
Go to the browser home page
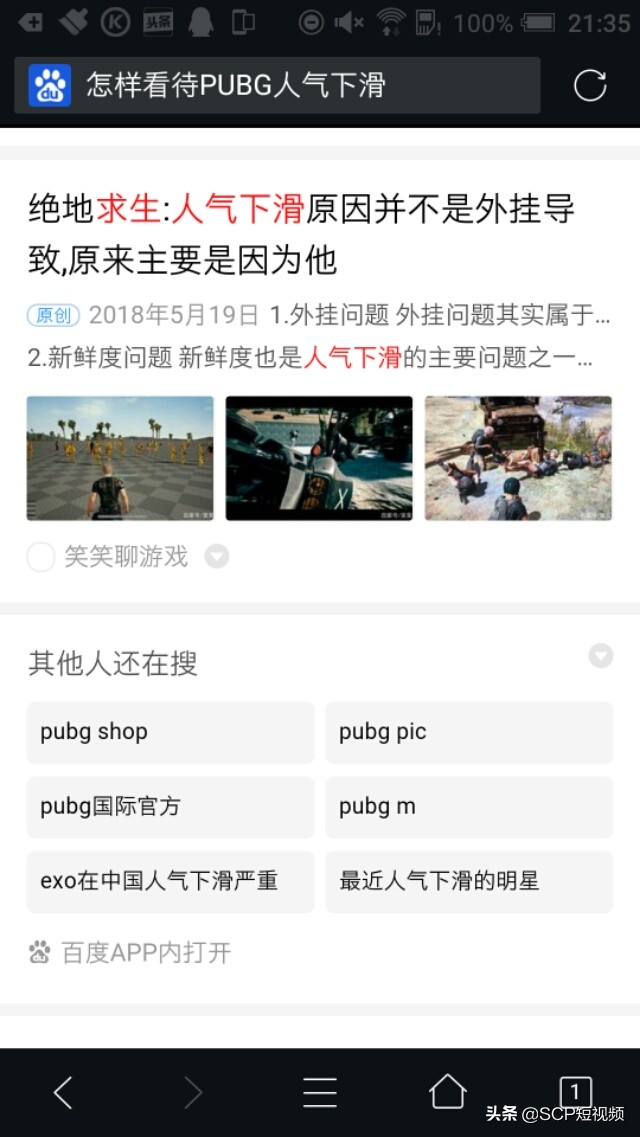(x=447, y=1092)
